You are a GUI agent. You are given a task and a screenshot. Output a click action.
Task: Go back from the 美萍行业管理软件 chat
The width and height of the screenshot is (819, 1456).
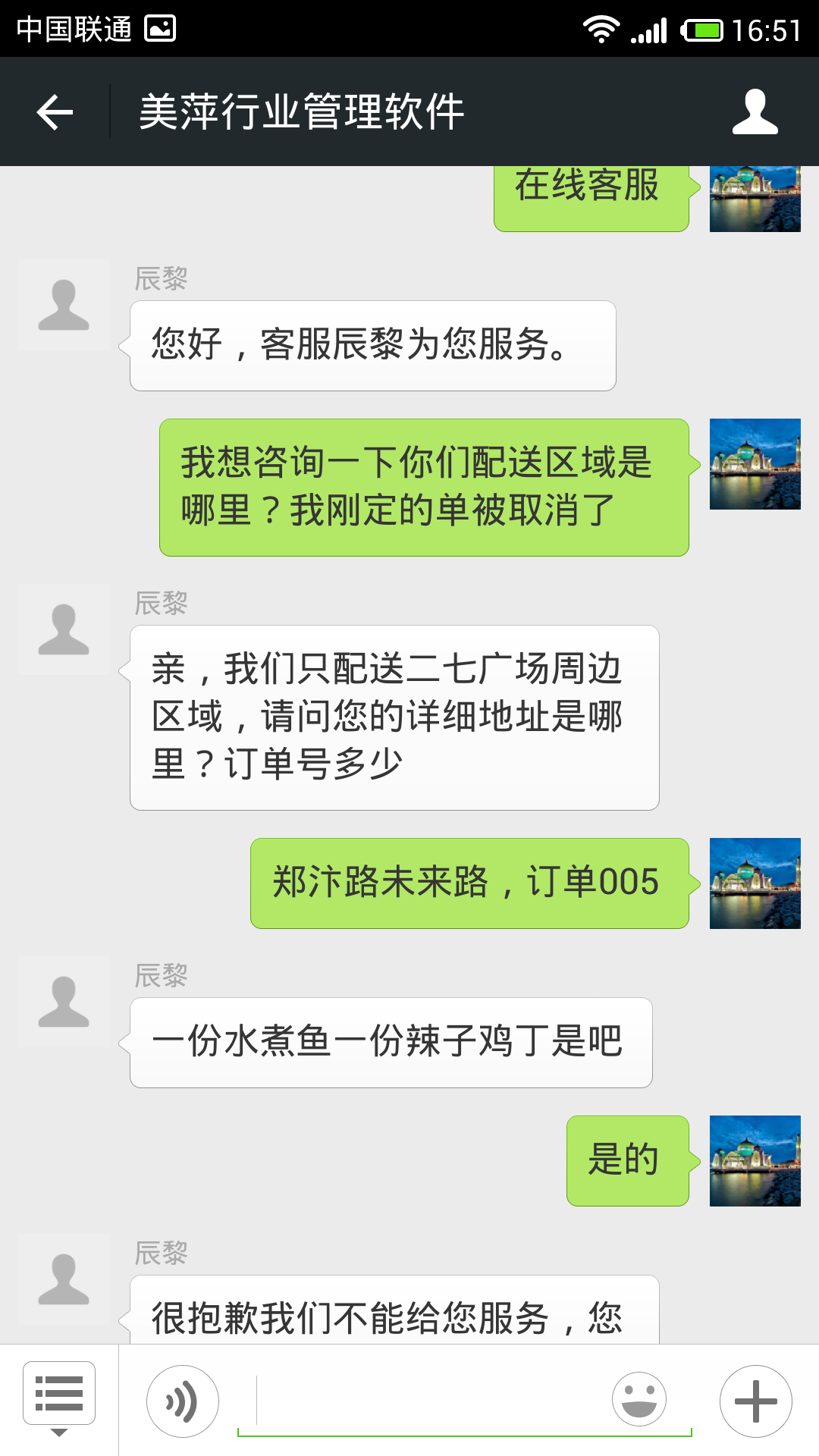tap(55, 112)
